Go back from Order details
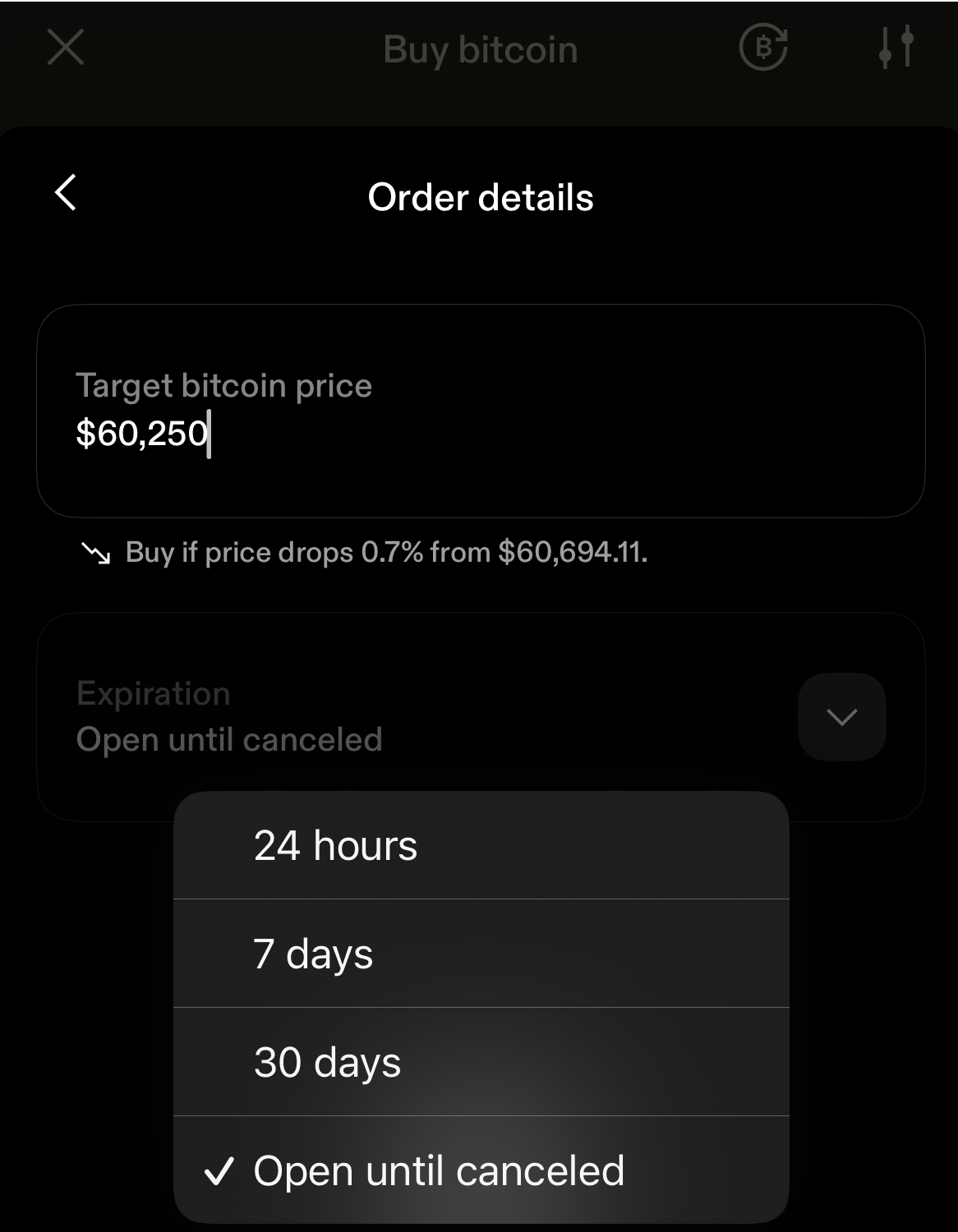 pyautogui.click(x=66, y=194)
